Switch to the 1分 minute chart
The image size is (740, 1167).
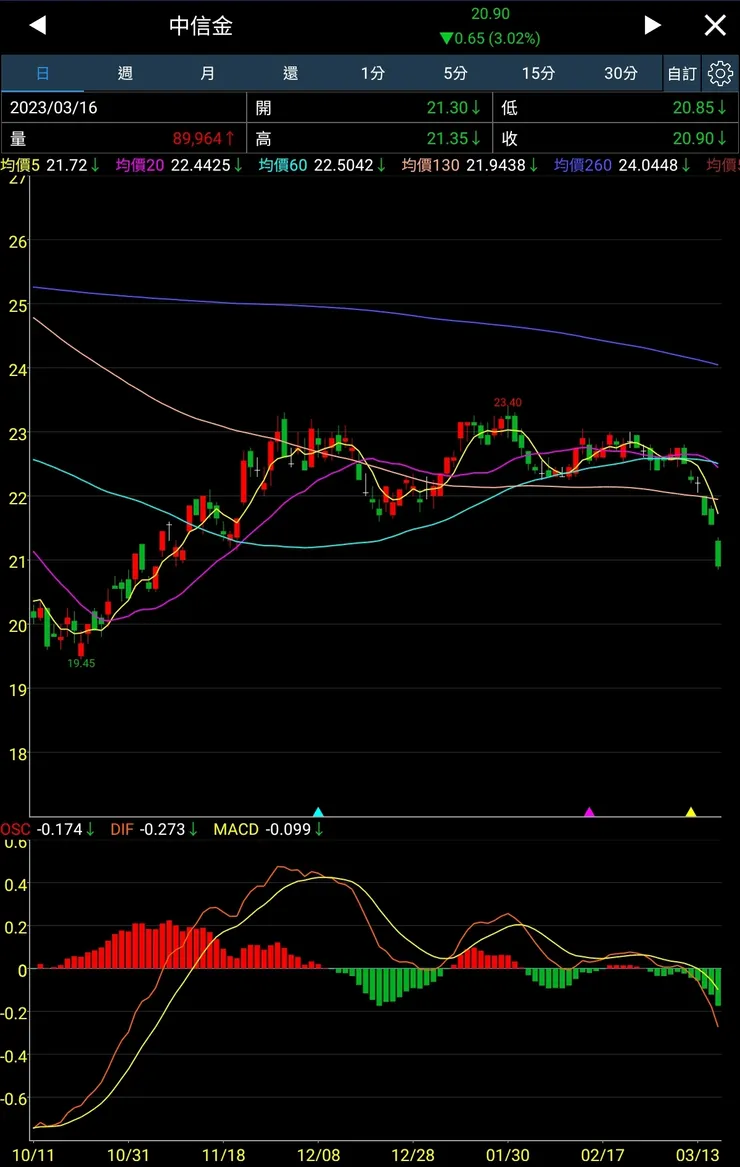click(373, 73)
